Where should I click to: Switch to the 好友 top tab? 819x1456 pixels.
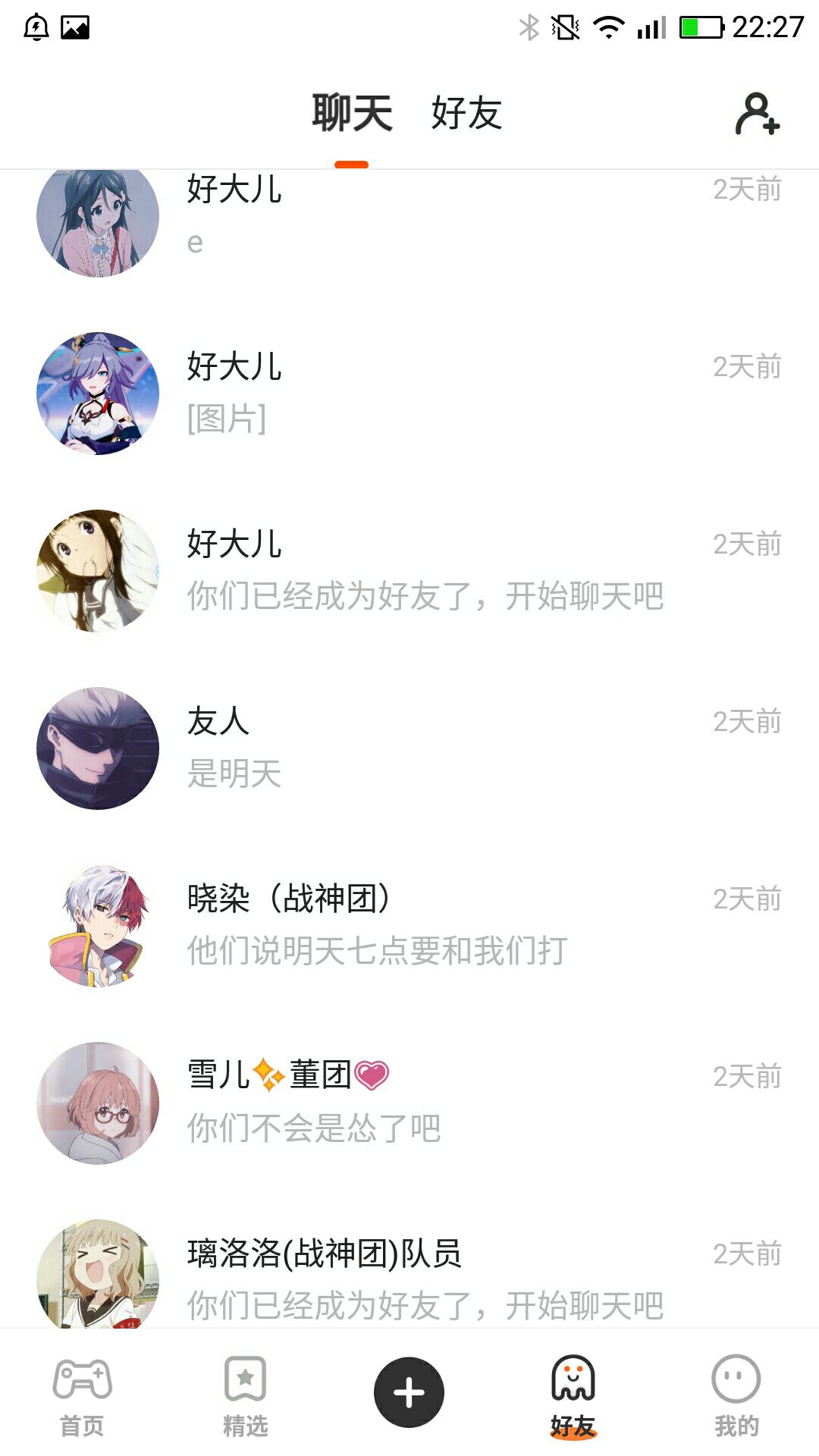pos(466,114)
